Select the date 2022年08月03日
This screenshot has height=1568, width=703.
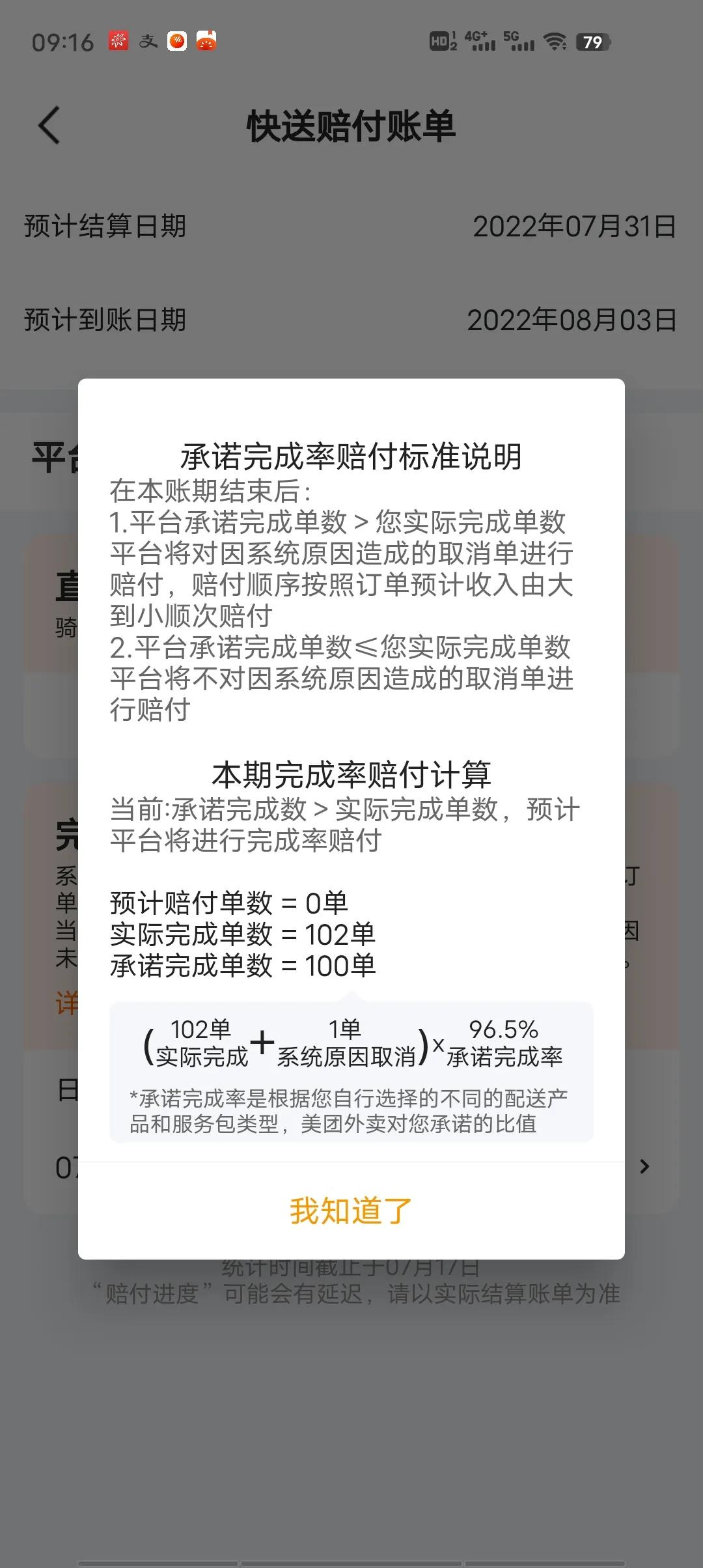point(573,320)
